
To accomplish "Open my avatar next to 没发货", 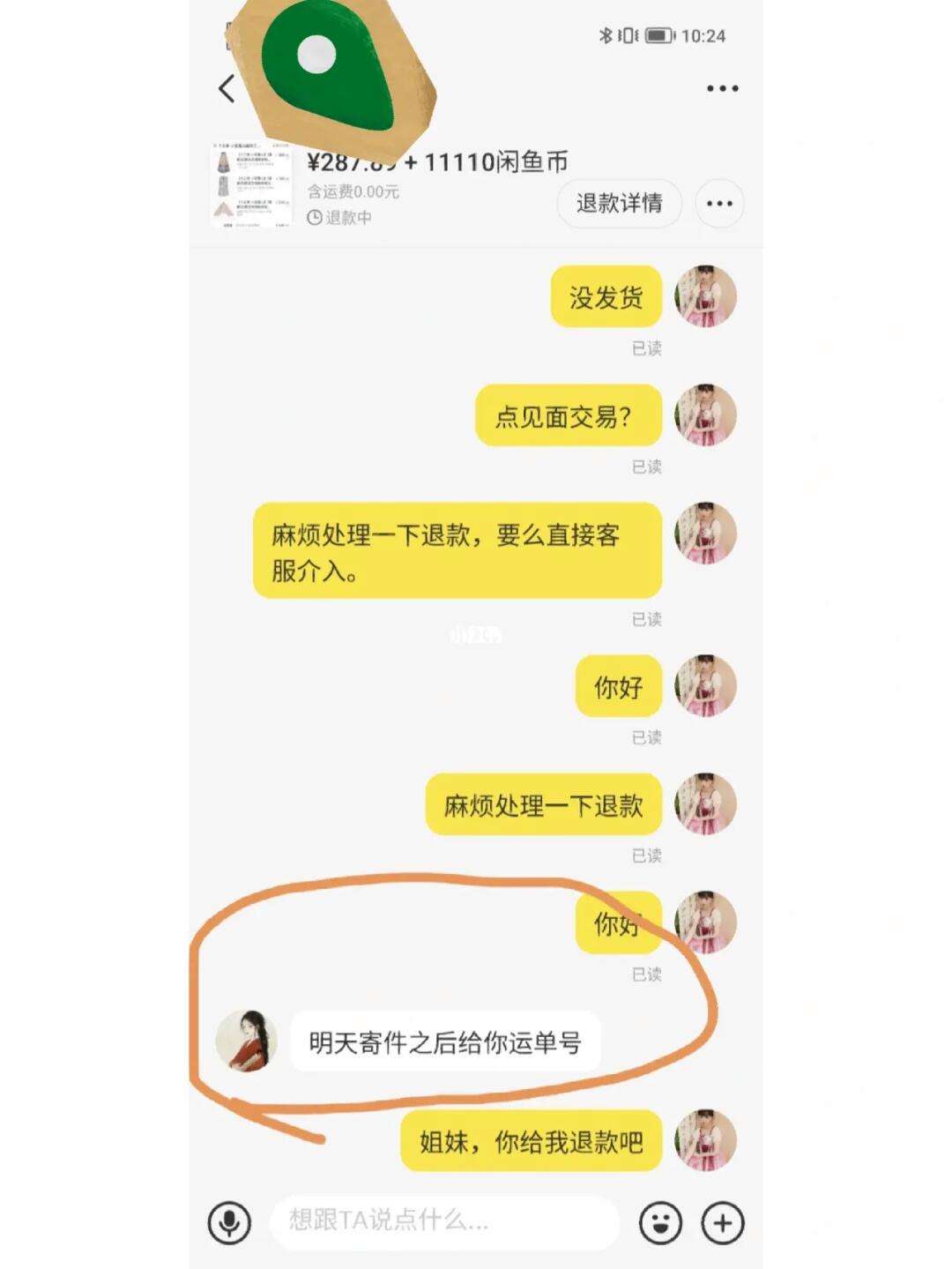I will point(705,296).
